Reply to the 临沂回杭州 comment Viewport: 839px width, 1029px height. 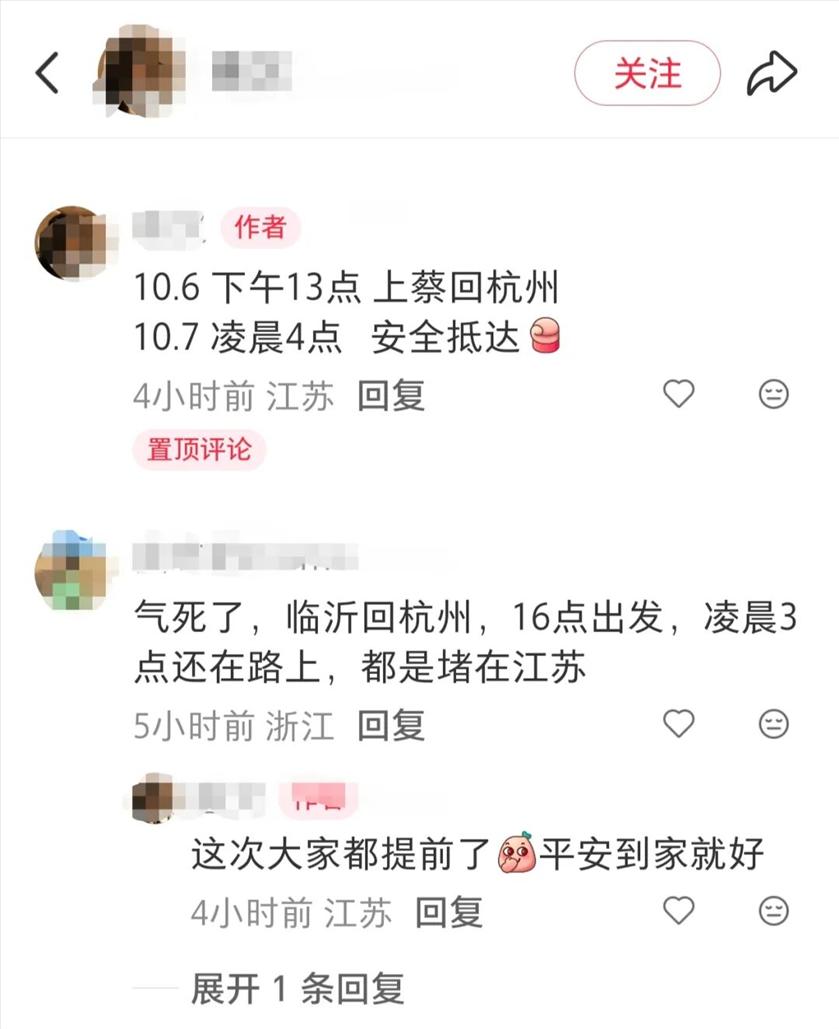point(391,725)
